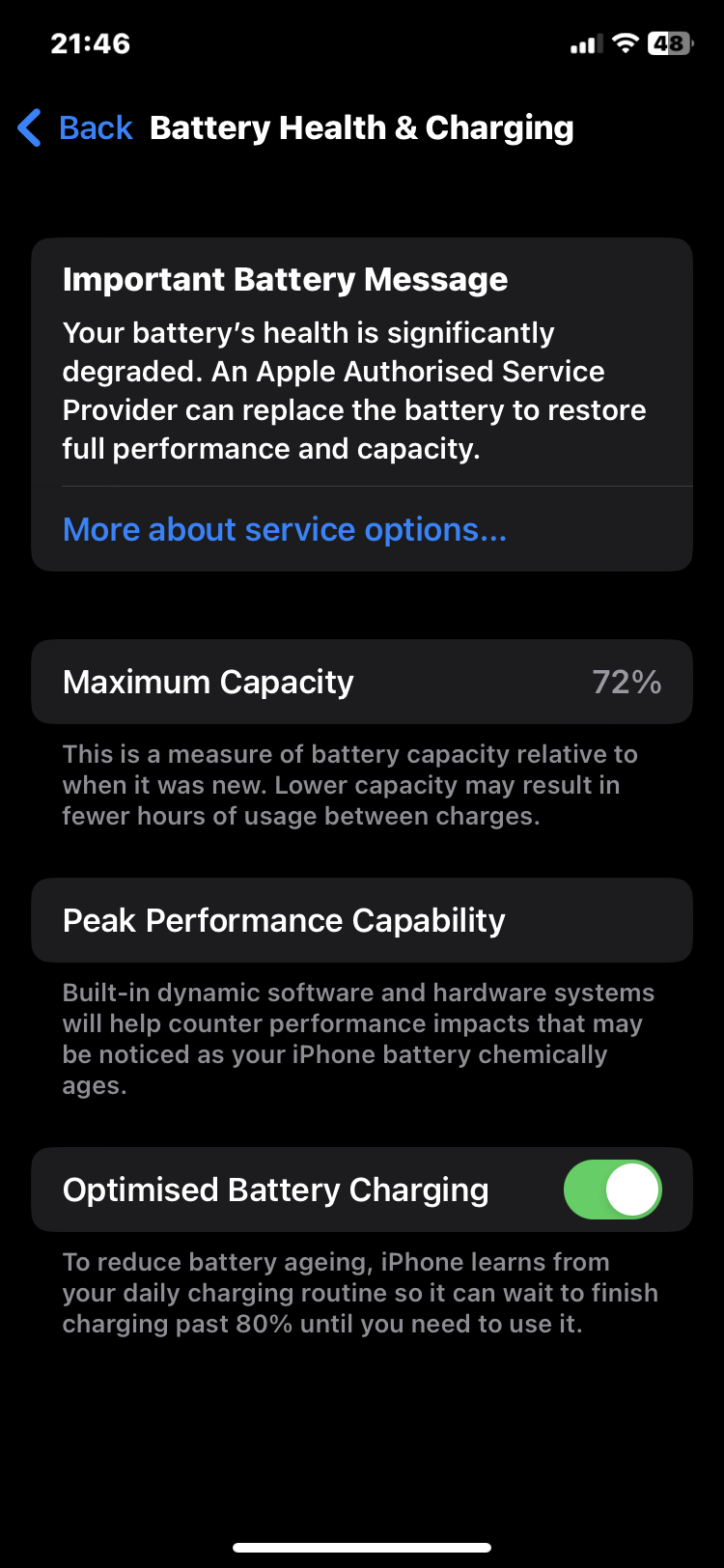Turn off Optimised Battery Charging
This screenshot has width=724, height=1568.
coord(612,1190)
